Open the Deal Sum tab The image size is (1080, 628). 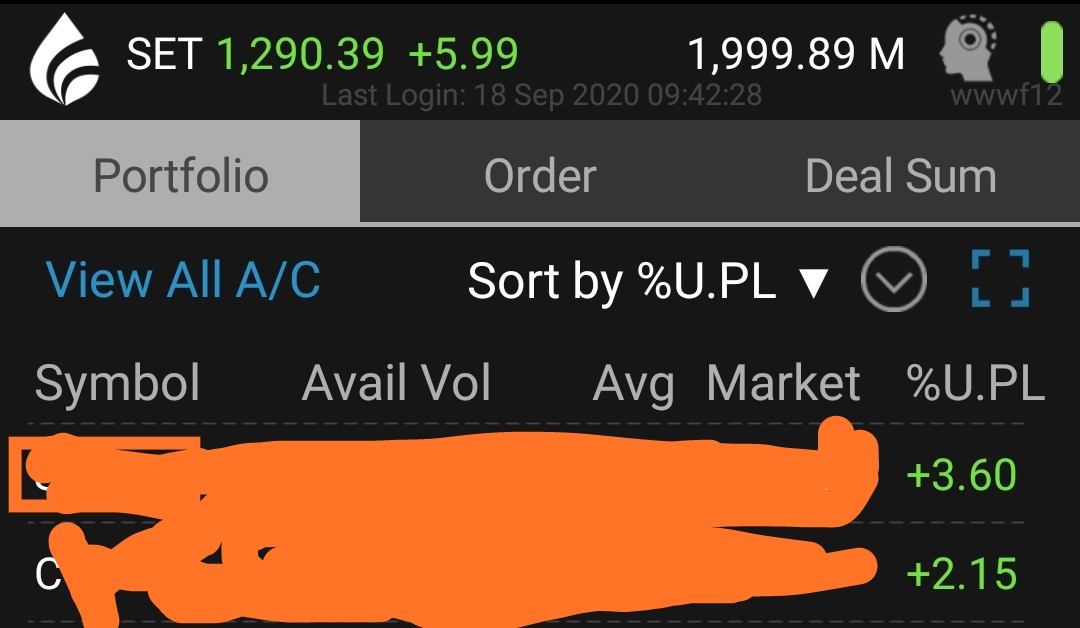(x=900, y=176)
